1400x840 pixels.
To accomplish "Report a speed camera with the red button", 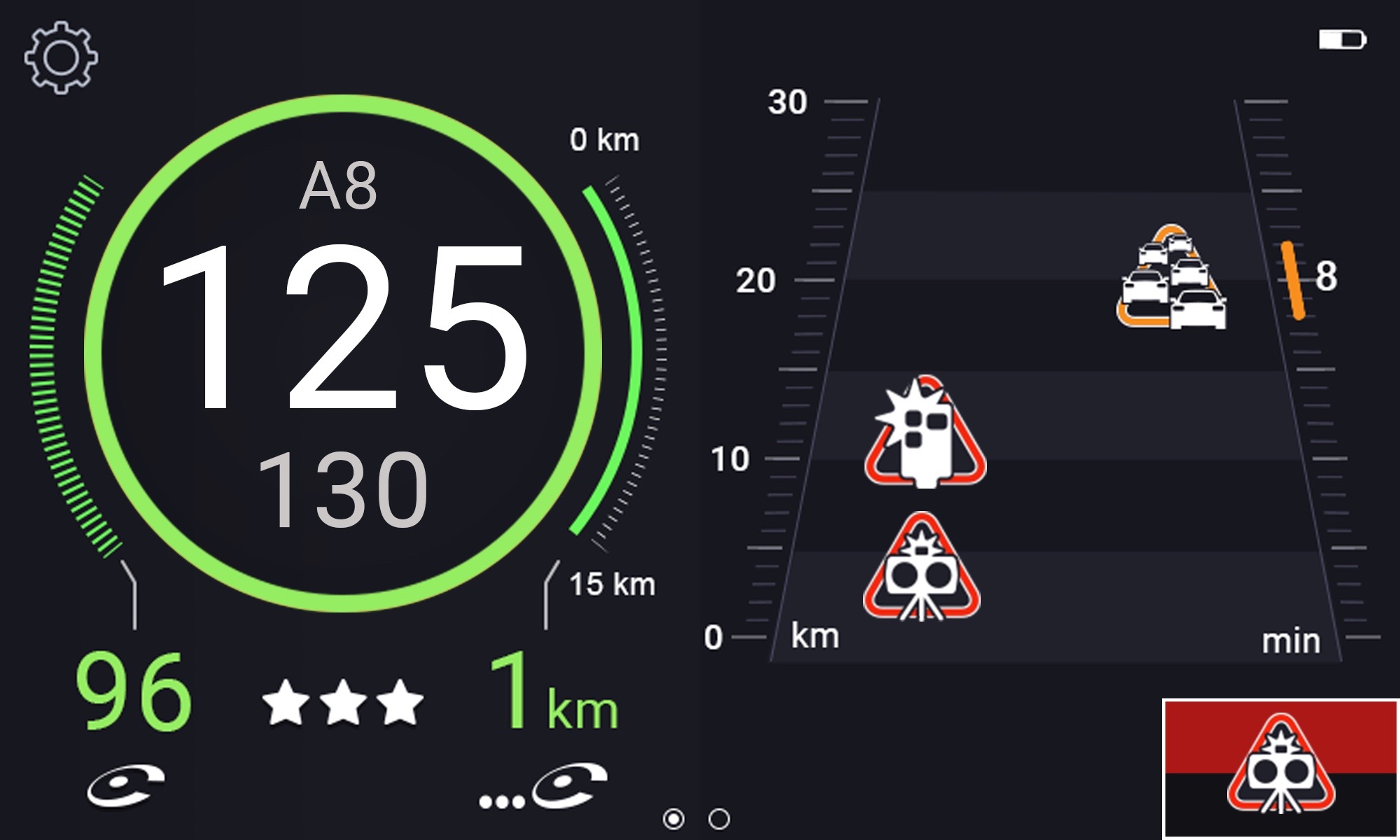I will (x=1280, y=769).
